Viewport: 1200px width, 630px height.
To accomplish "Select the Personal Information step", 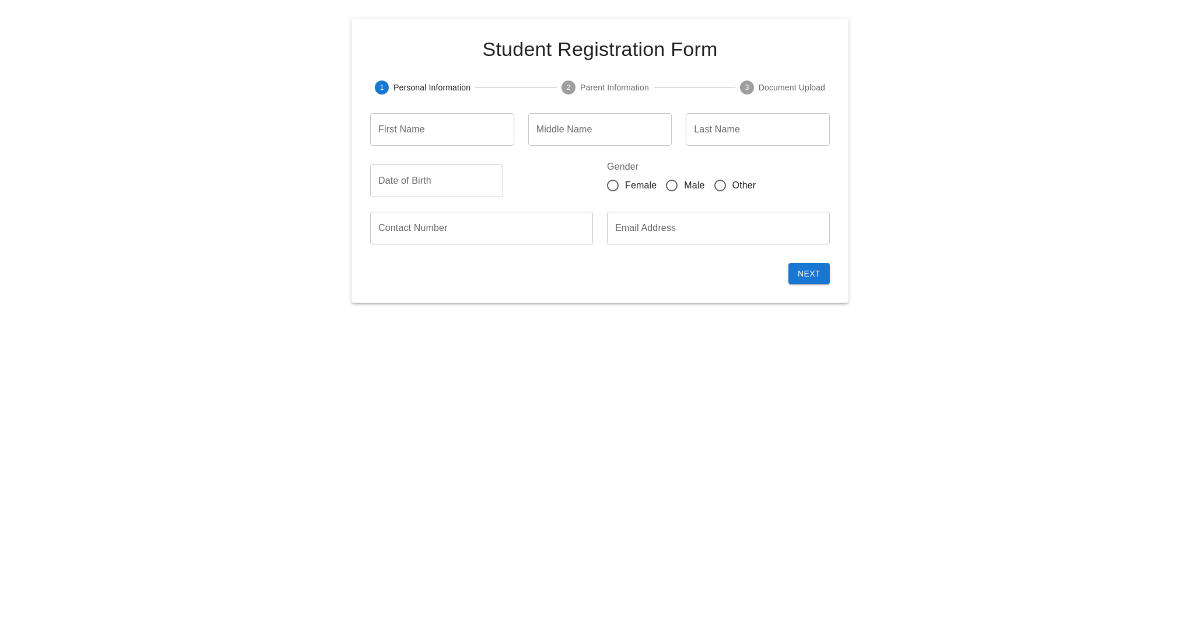I will point(423,88).
